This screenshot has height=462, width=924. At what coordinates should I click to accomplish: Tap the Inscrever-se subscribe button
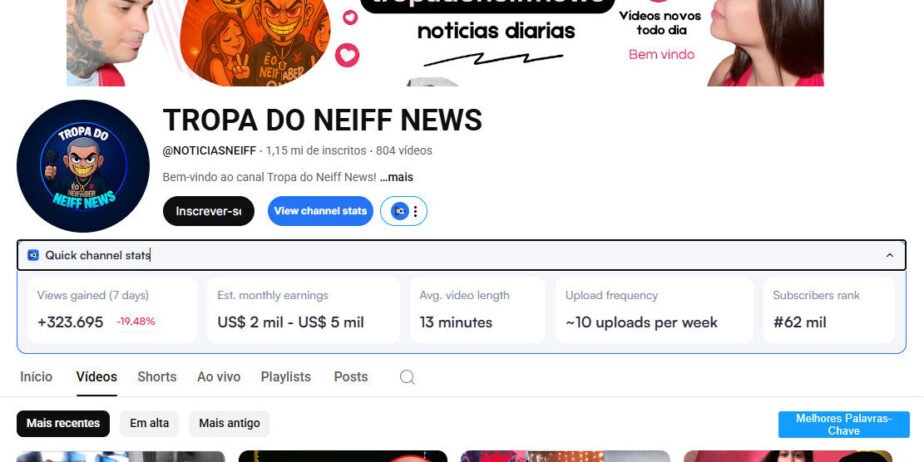tap(208, 211)
